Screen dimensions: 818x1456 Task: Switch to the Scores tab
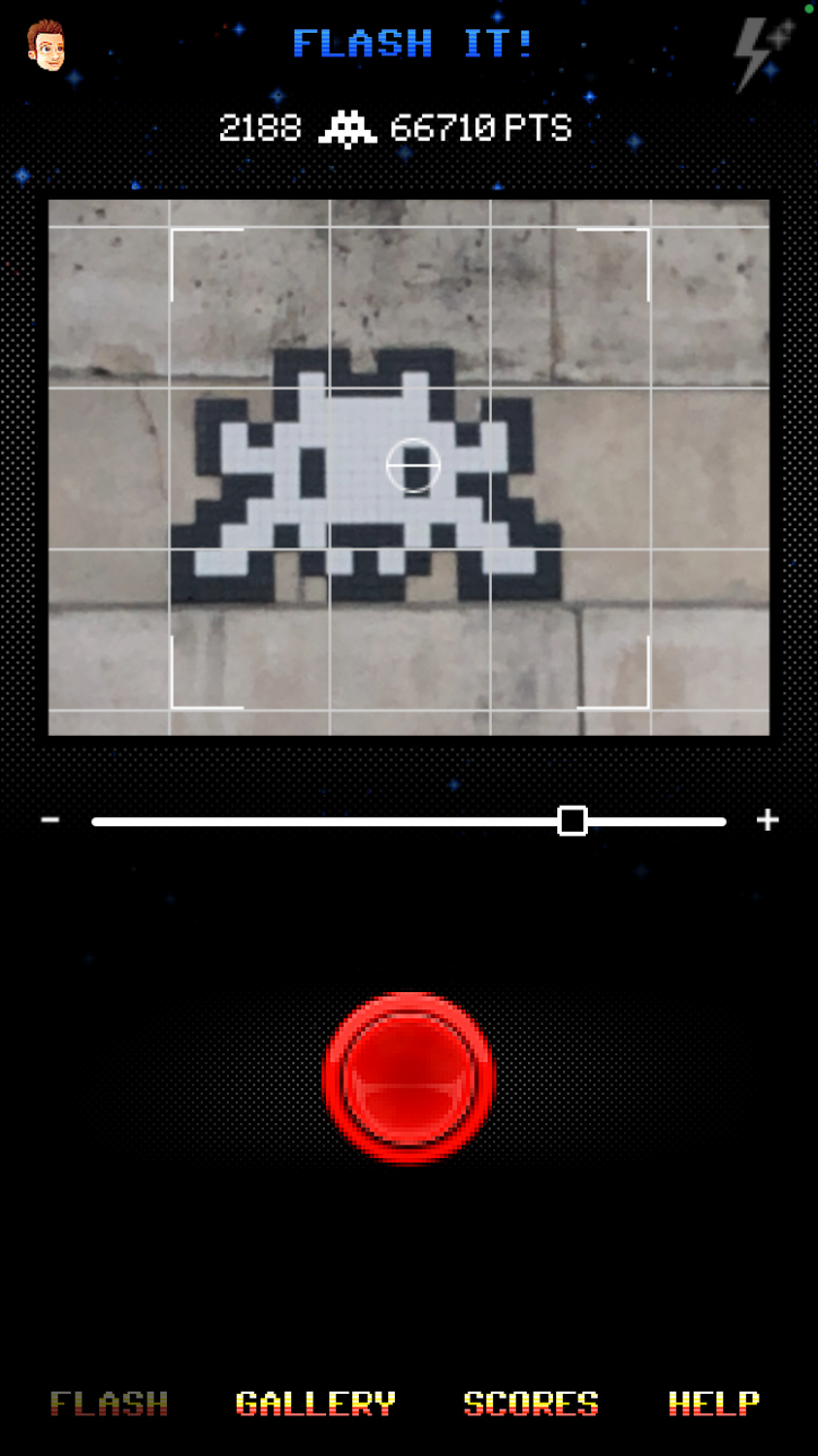(531, 1404)
